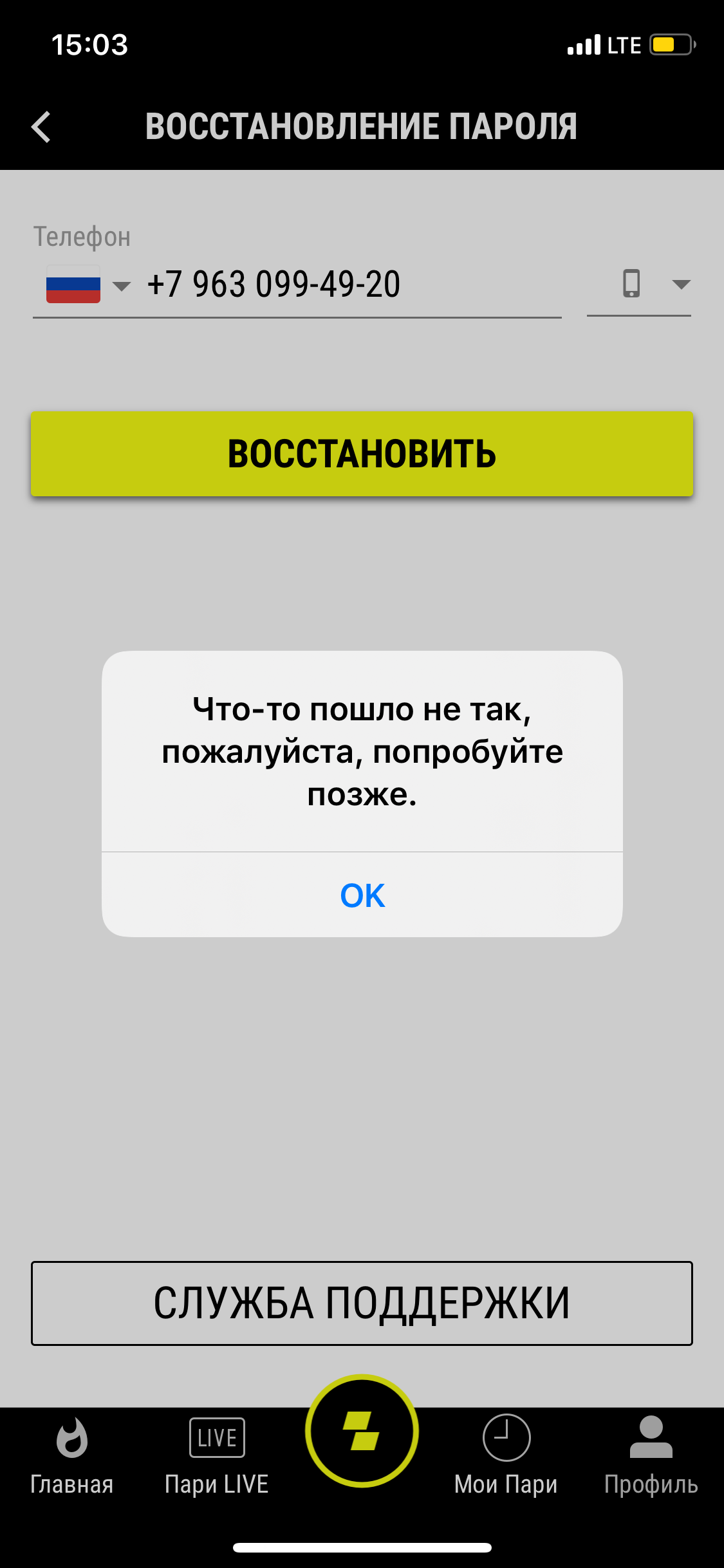Go back from password recovery
Screen dimensions: 724x1568
[41, 127]
